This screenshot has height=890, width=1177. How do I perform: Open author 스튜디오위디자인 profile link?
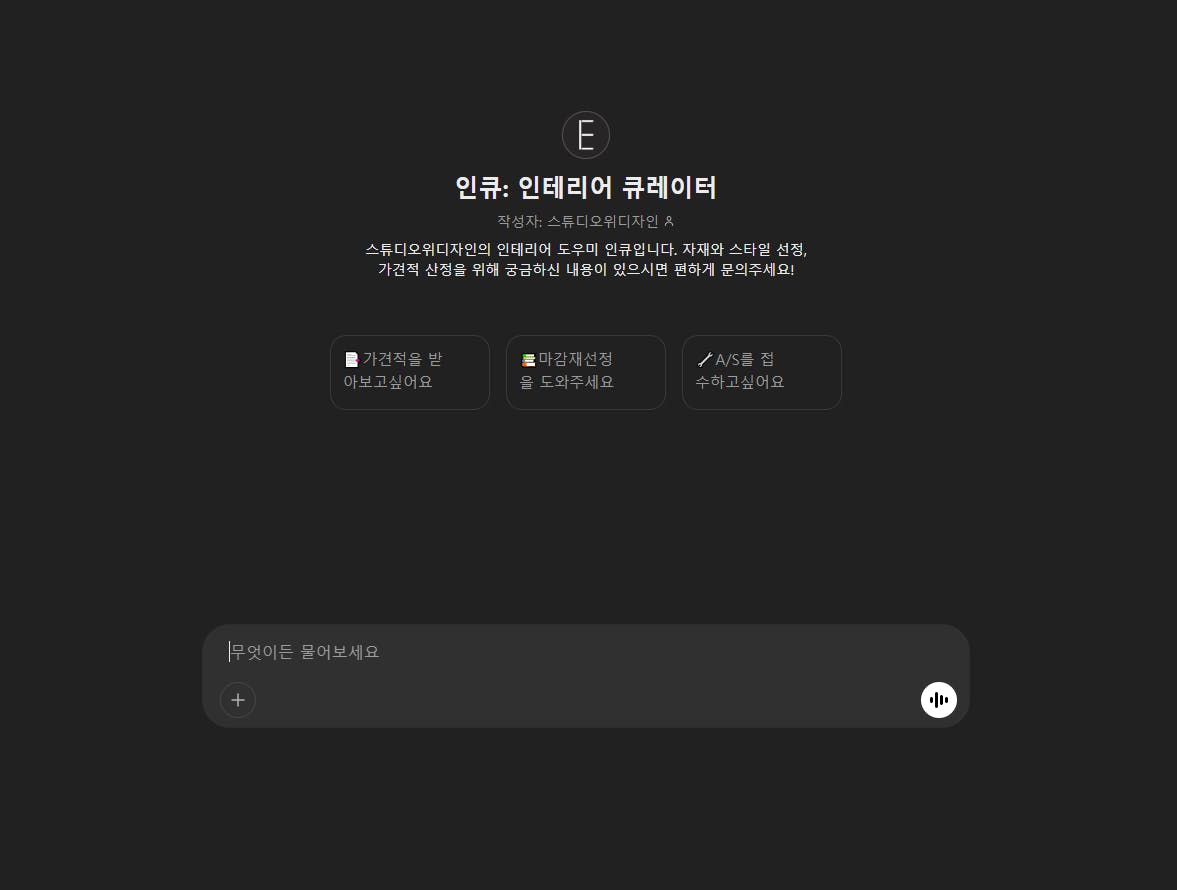602,221
